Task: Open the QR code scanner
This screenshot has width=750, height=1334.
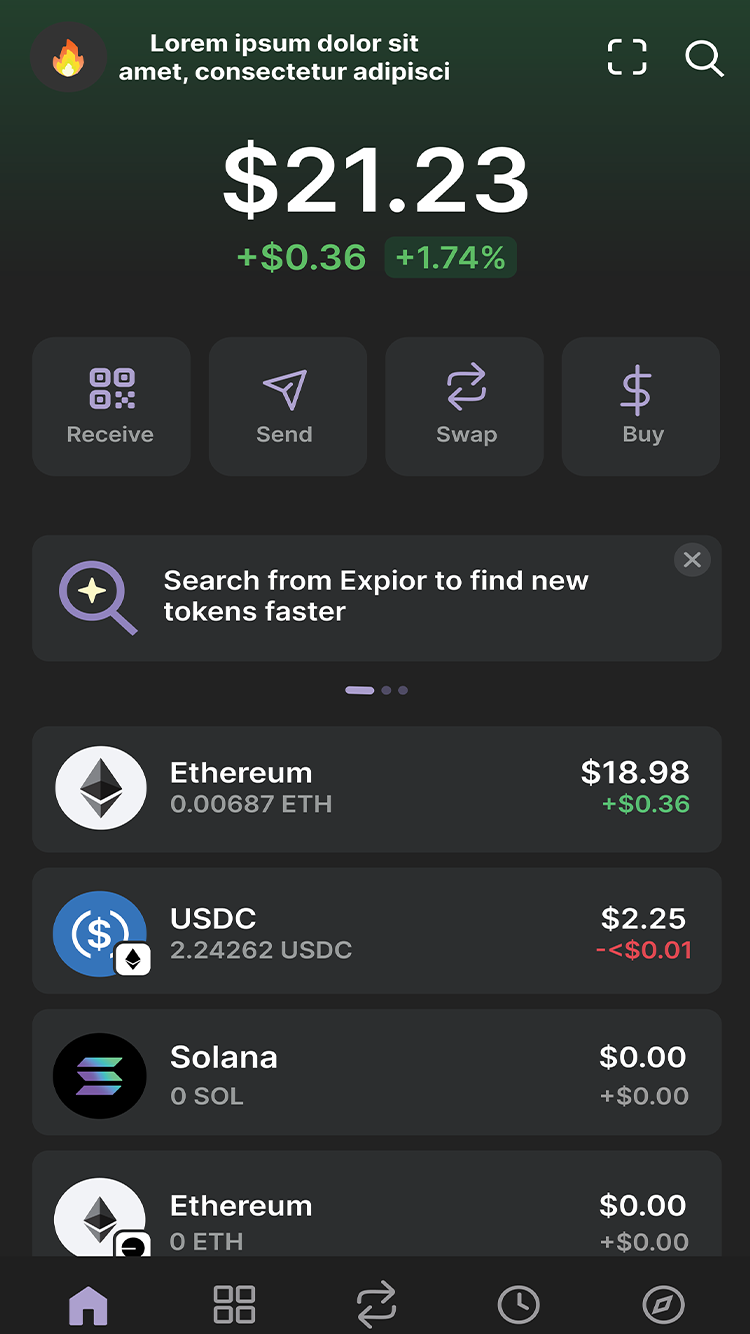Action: pos(627,58)
